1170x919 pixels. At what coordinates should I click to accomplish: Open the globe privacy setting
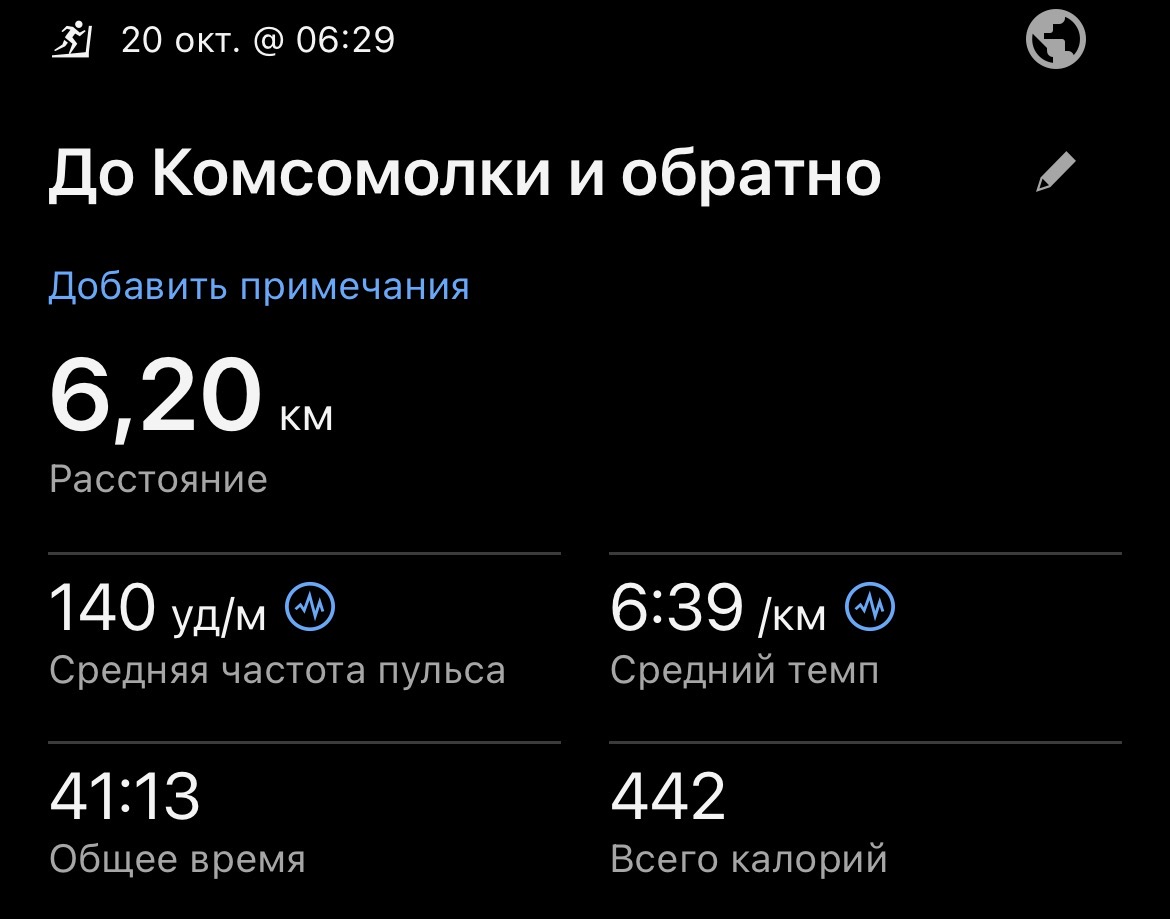[x=1056, y=41]
